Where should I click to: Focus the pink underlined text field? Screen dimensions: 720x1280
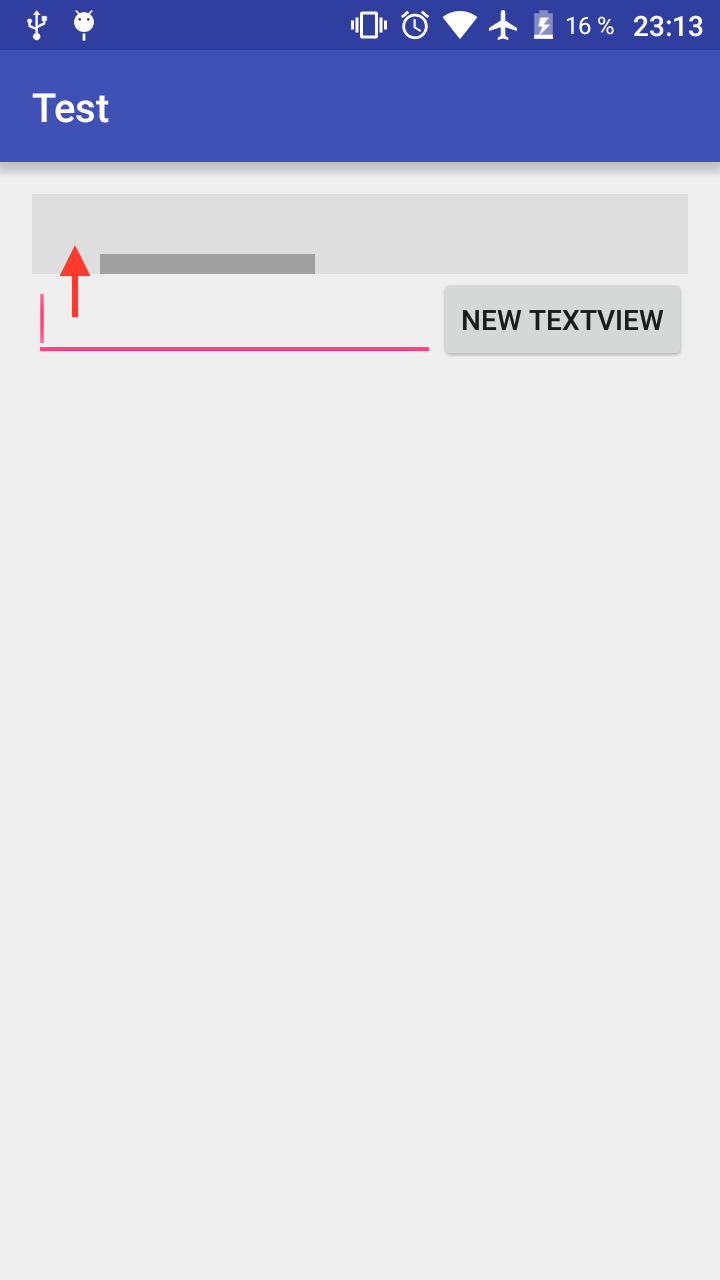tap(234, 322)
